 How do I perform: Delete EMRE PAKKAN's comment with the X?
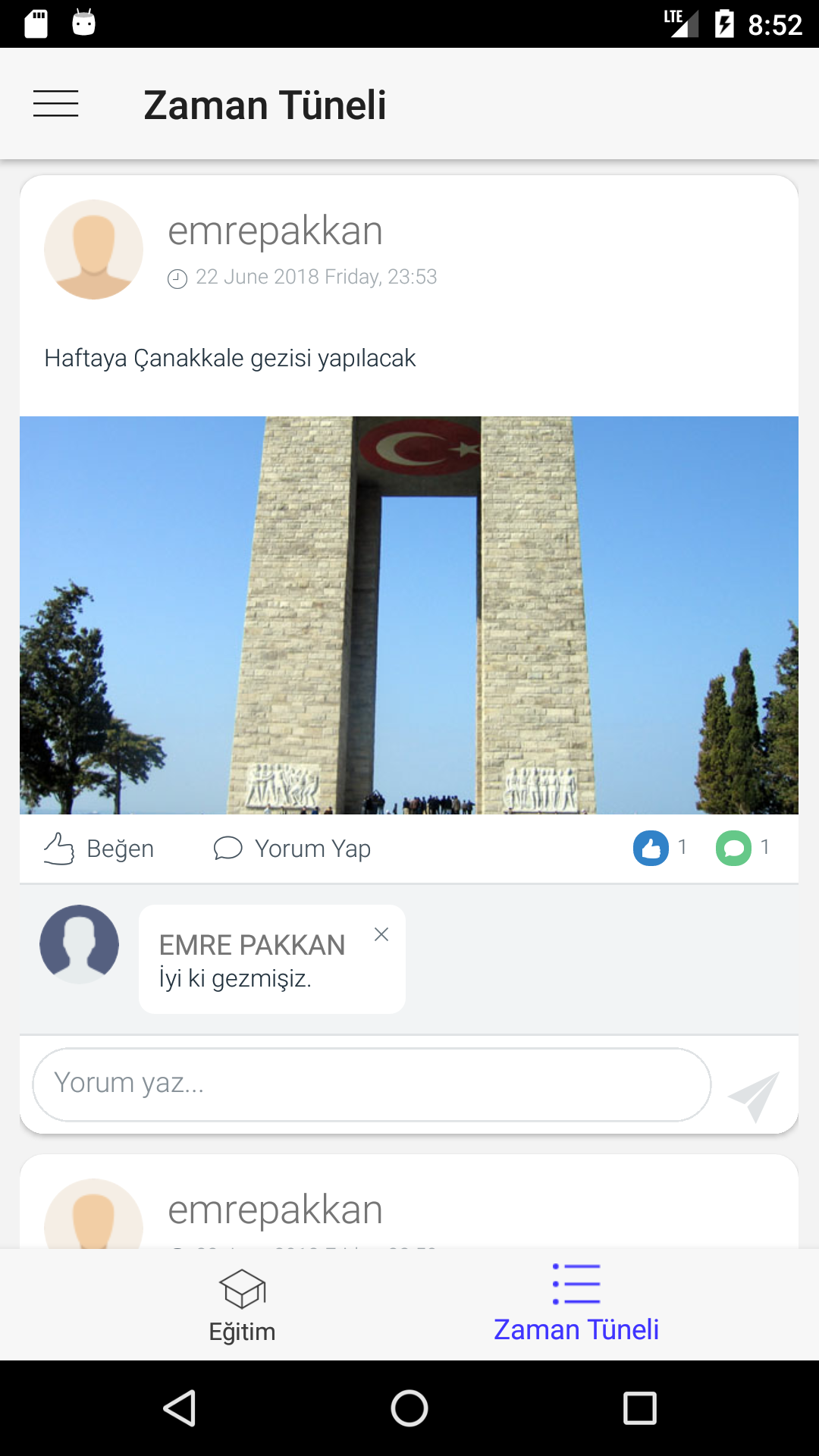381,934
